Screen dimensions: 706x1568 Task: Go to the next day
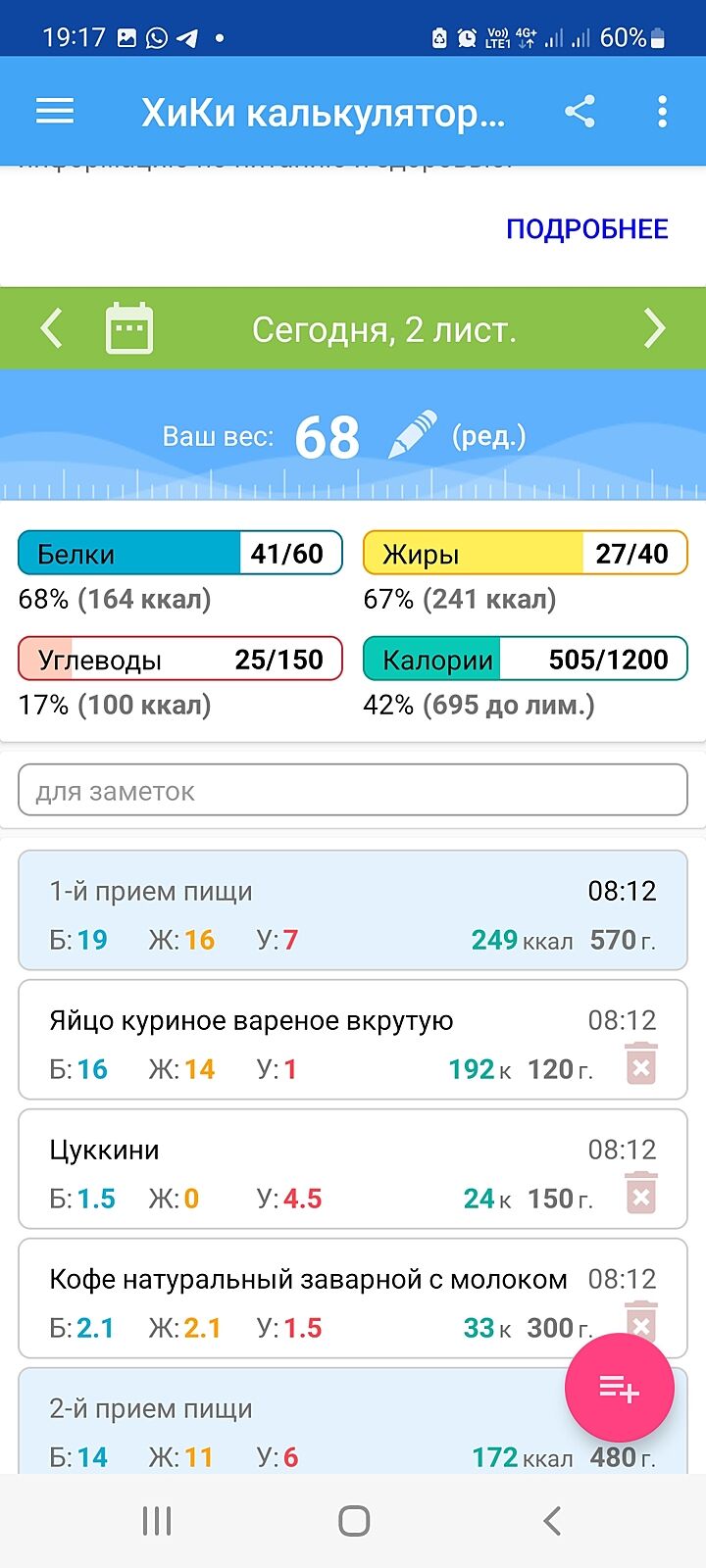[654, 328]
